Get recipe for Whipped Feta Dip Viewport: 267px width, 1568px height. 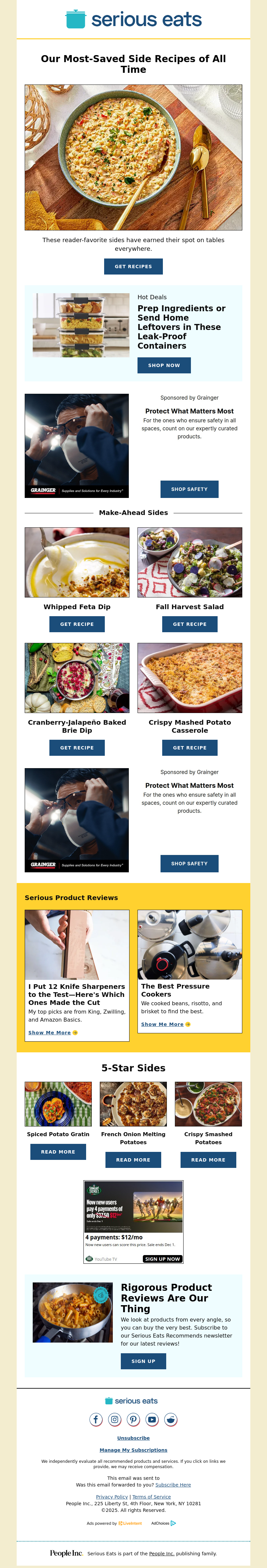[77, 624]
